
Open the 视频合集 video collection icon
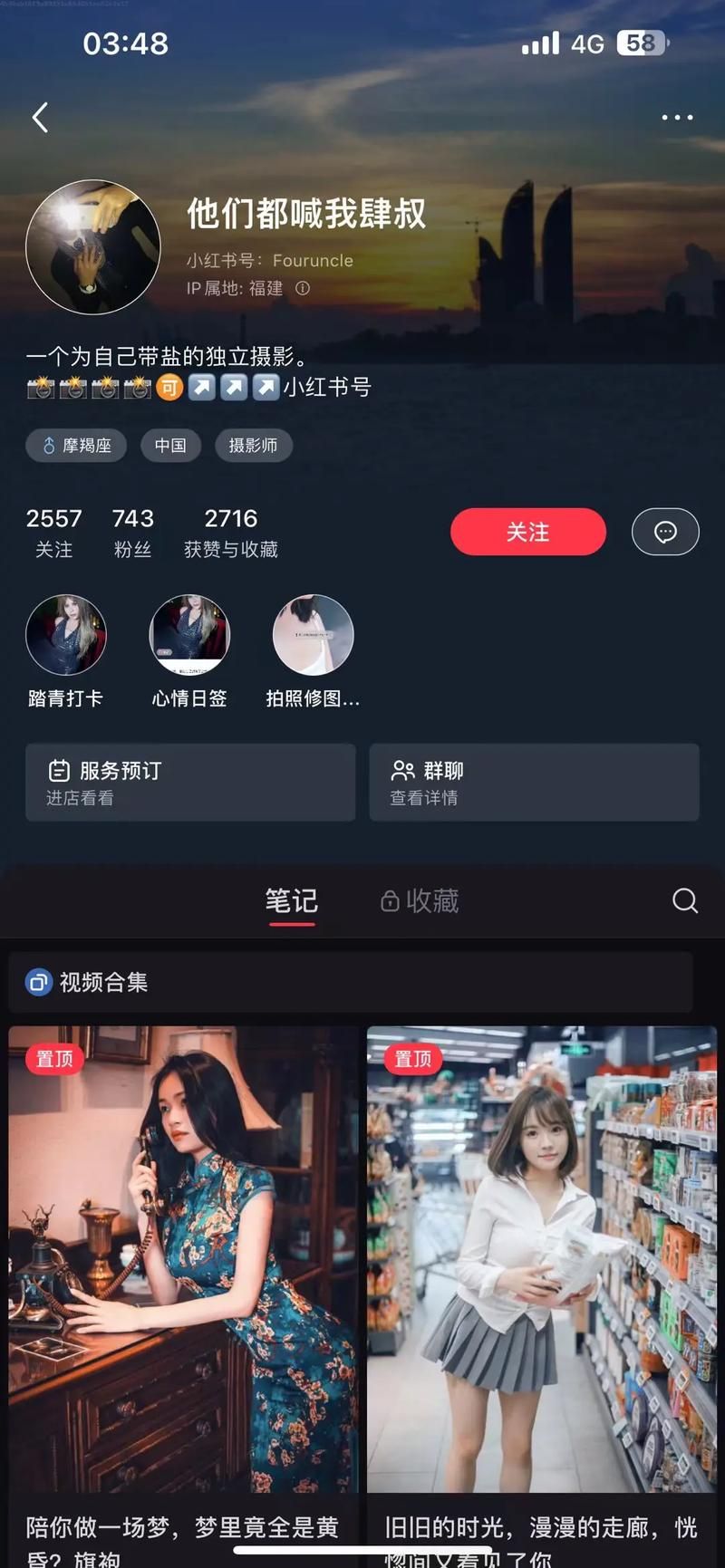point(37,982)
